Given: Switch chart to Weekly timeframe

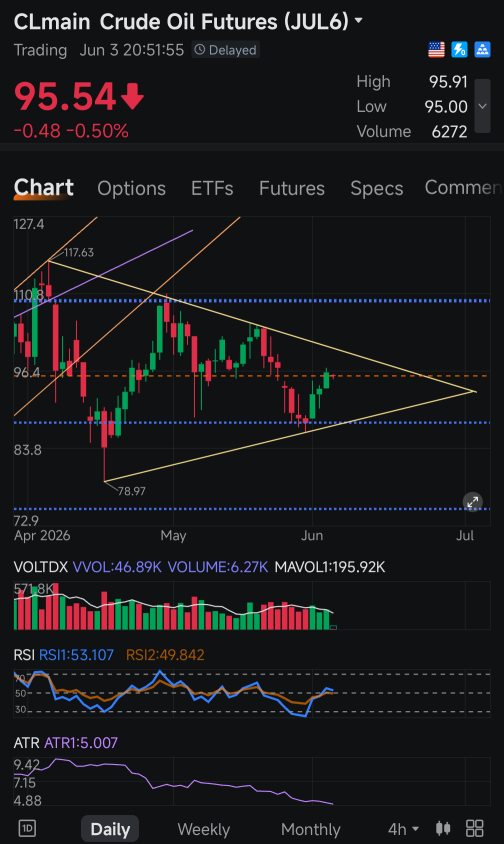Looking at the screenshot, I should tap(204, 829).
